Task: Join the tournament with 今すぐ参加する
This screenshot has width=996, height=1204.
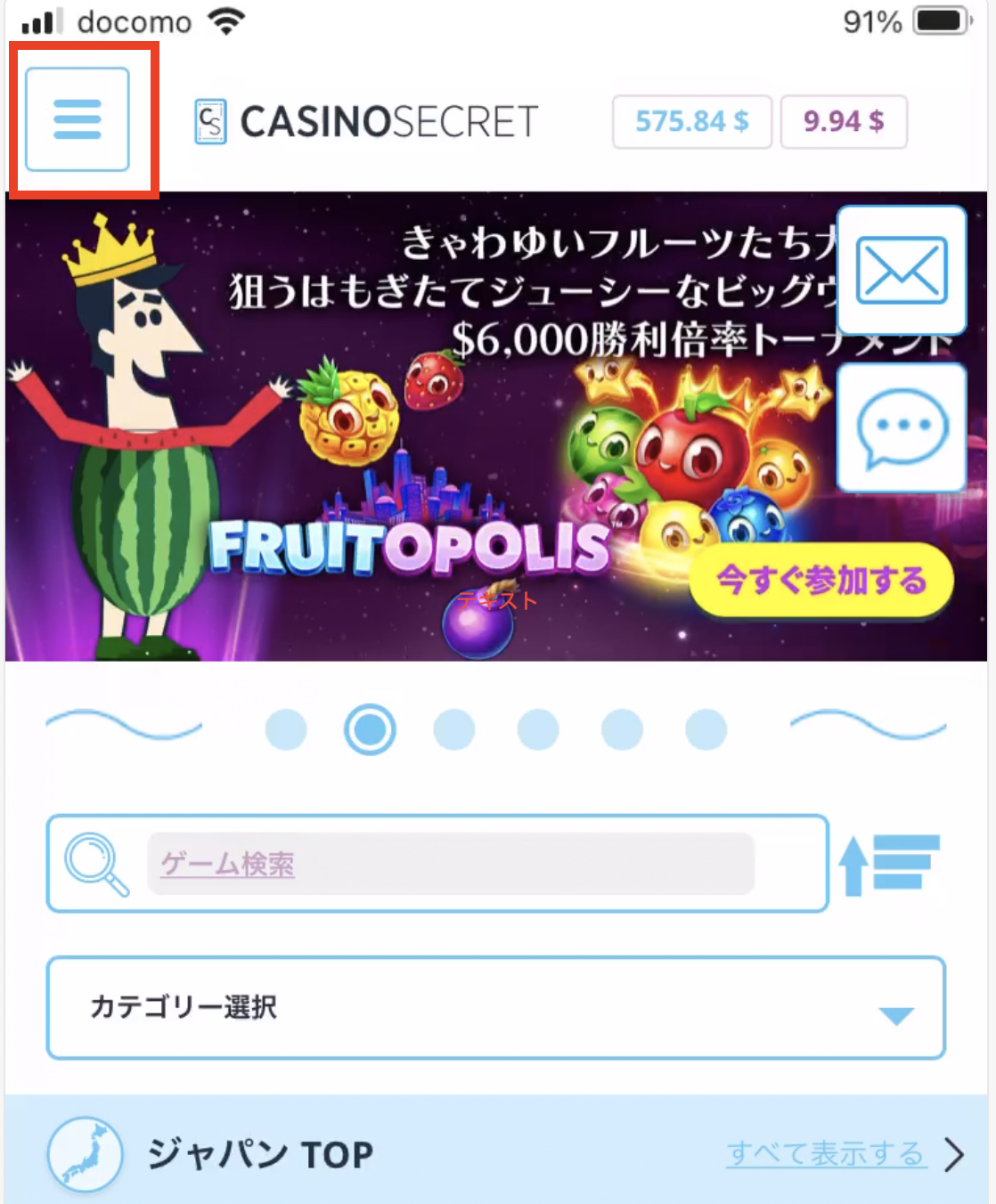Action: [820, 581]
